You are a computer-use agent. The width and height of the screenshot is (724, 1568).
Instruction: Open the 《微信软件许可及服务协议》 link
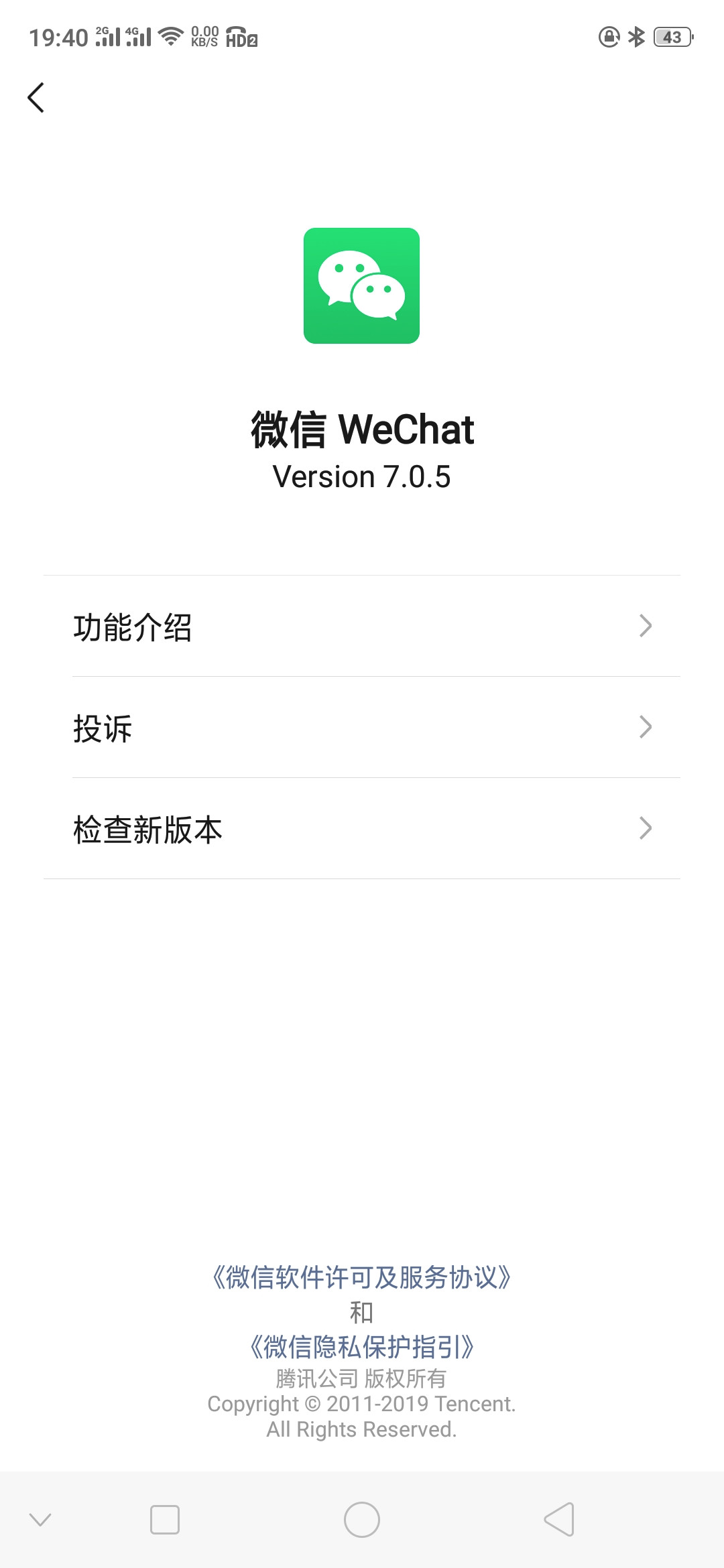(x=362, y=1277)
